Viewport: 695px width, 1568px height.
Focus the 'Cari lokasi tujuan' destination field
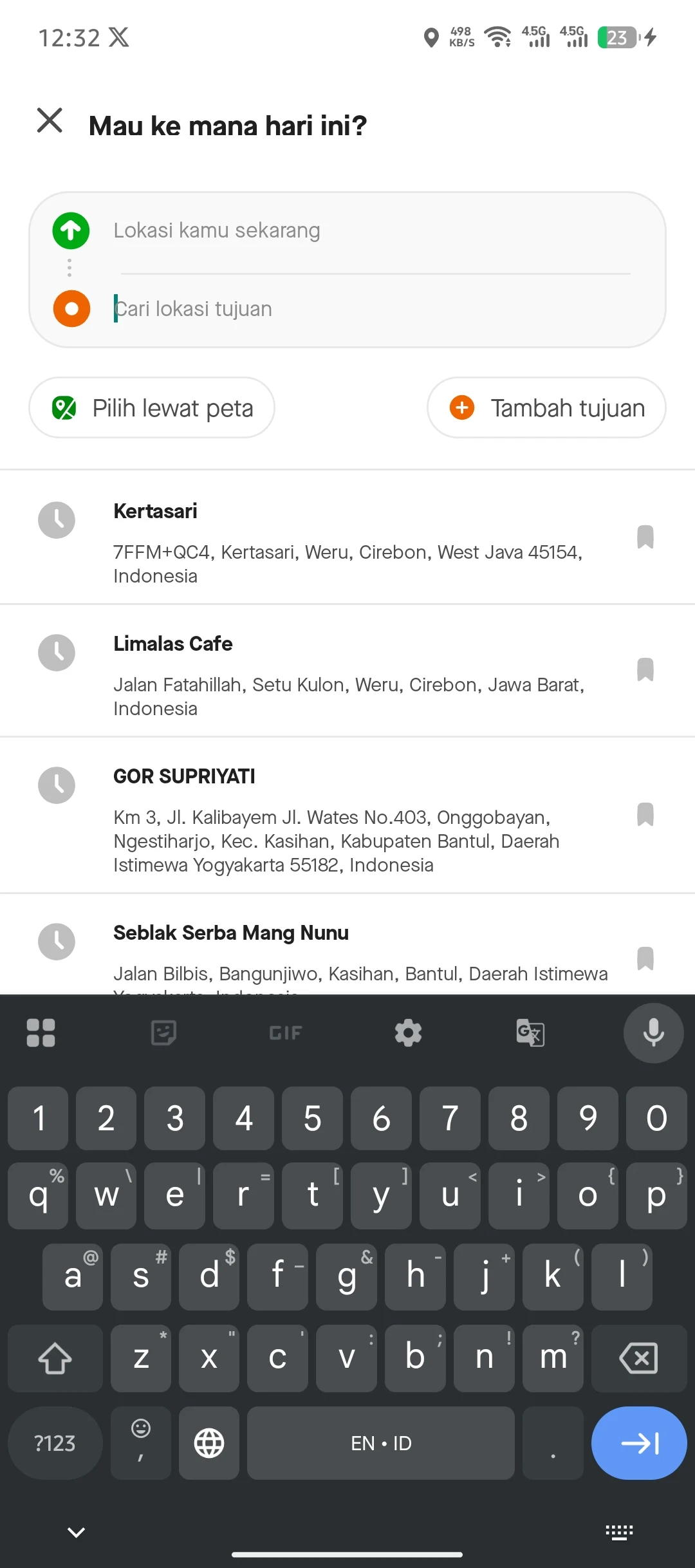[x=371, y=308]
